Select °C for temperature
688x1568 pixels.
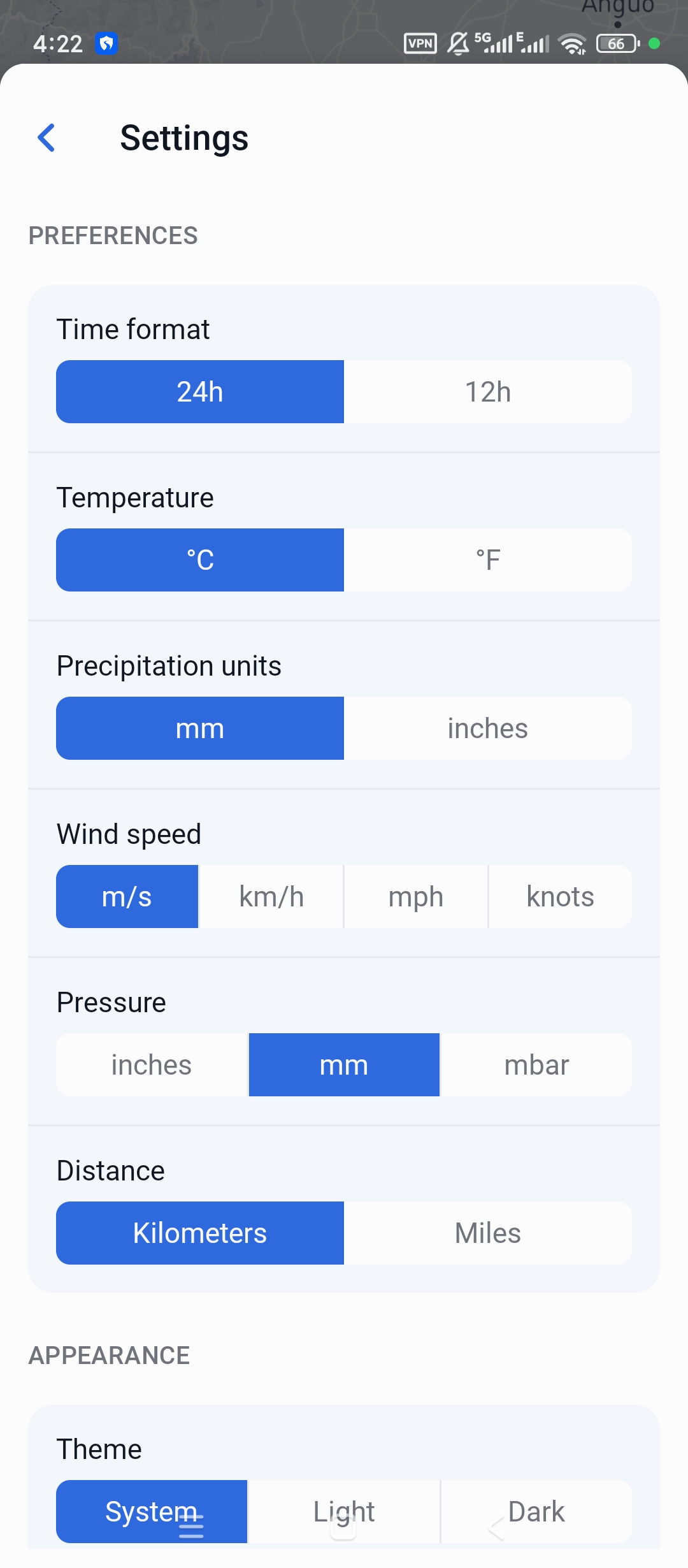[200, 560]
